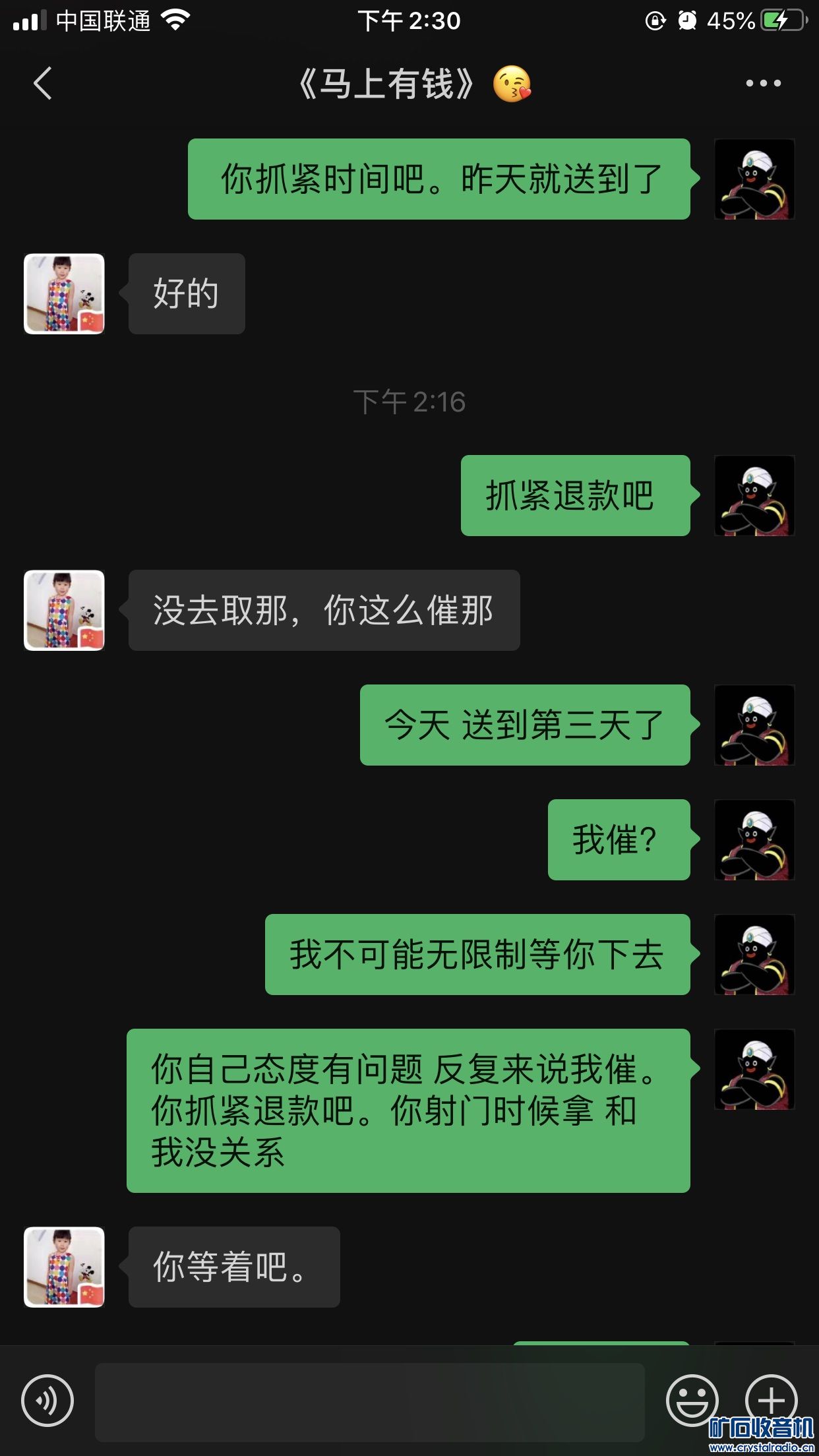Image resolution: width=819 pixels, height=1456 pixels.
Task: View contact profile next to 你等着吧。
Action: pyautogui.click(x=65, y=1267)
